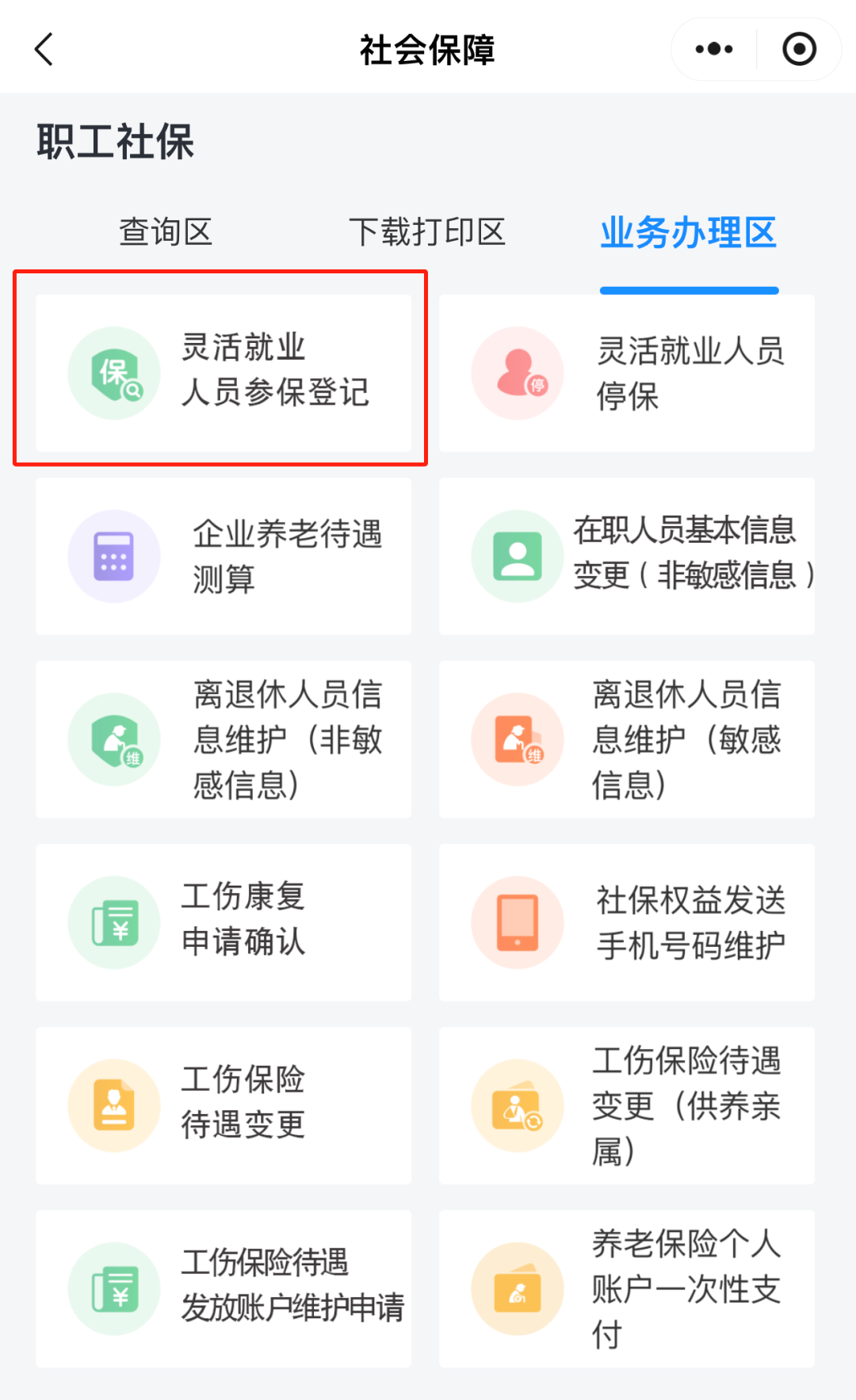Screen dimensions: 856x1400
Task: Close the mini program via circle icon
Action: coord(799,49)
